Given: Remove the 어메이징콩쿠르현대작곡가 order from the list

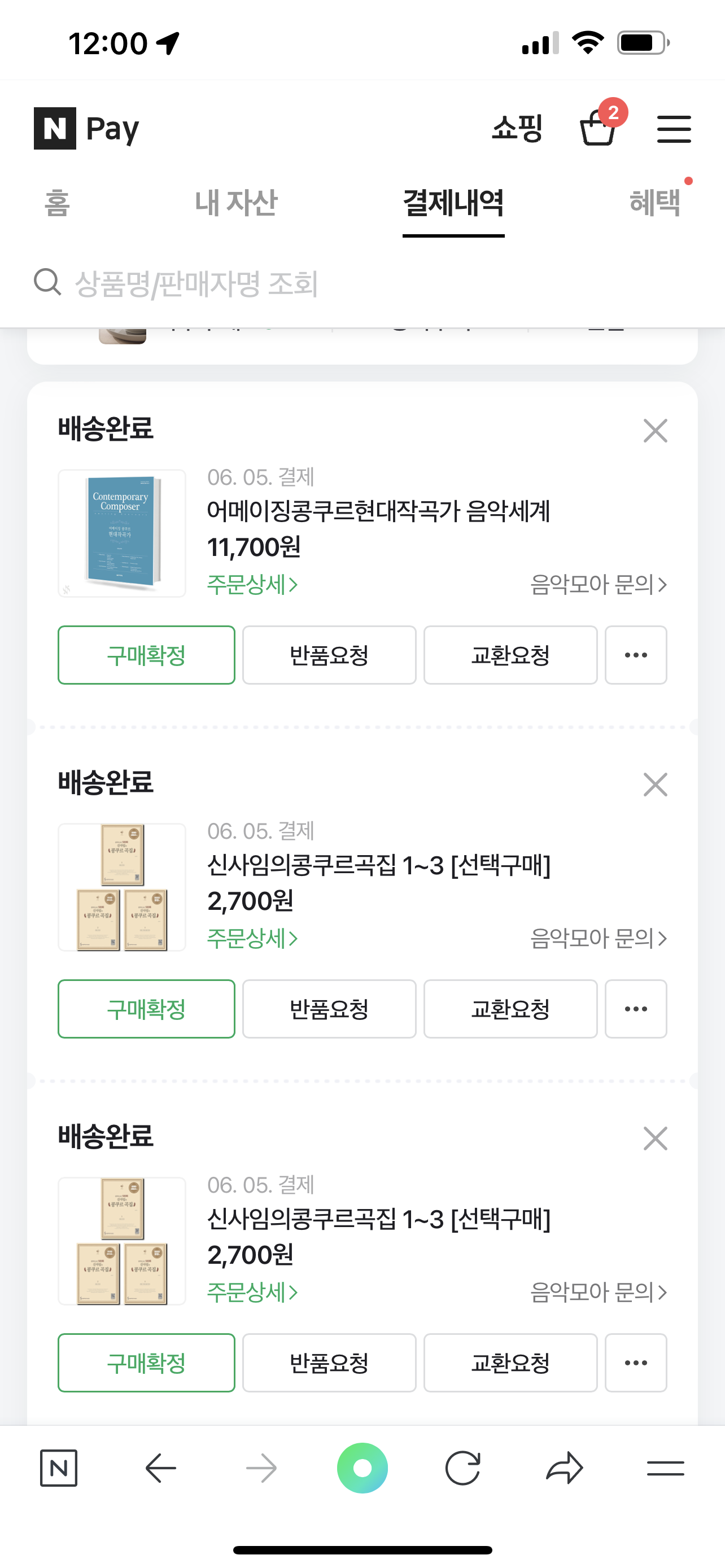Looking at the screenshot, I should 656,431.
